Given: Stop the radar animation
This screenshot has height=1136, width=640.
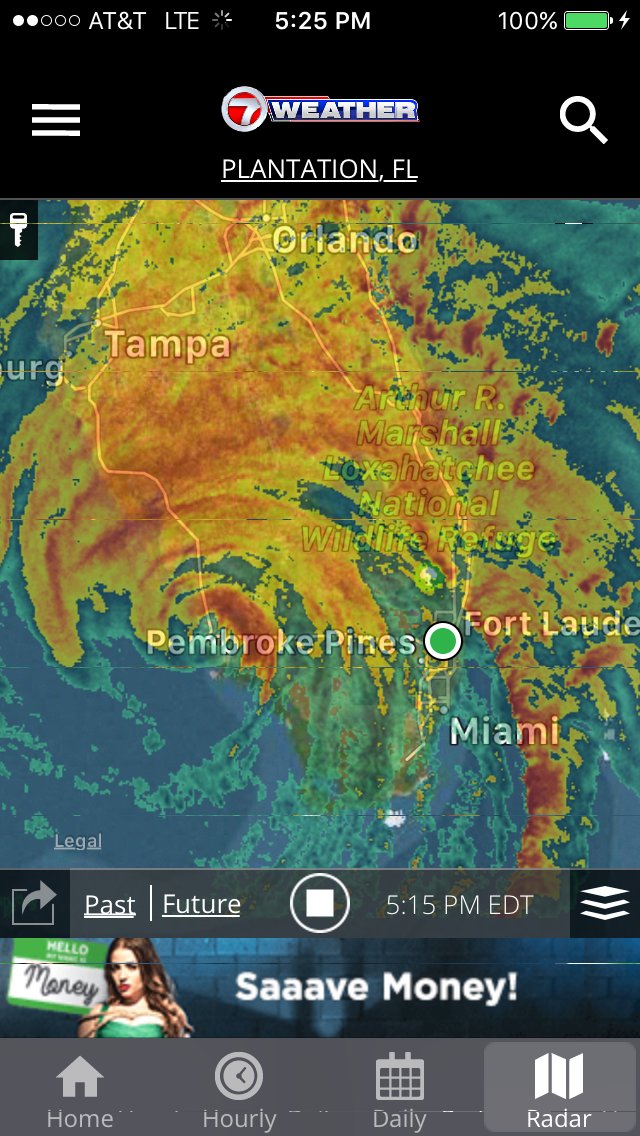Looking at the screenshot, I should 320,903.
